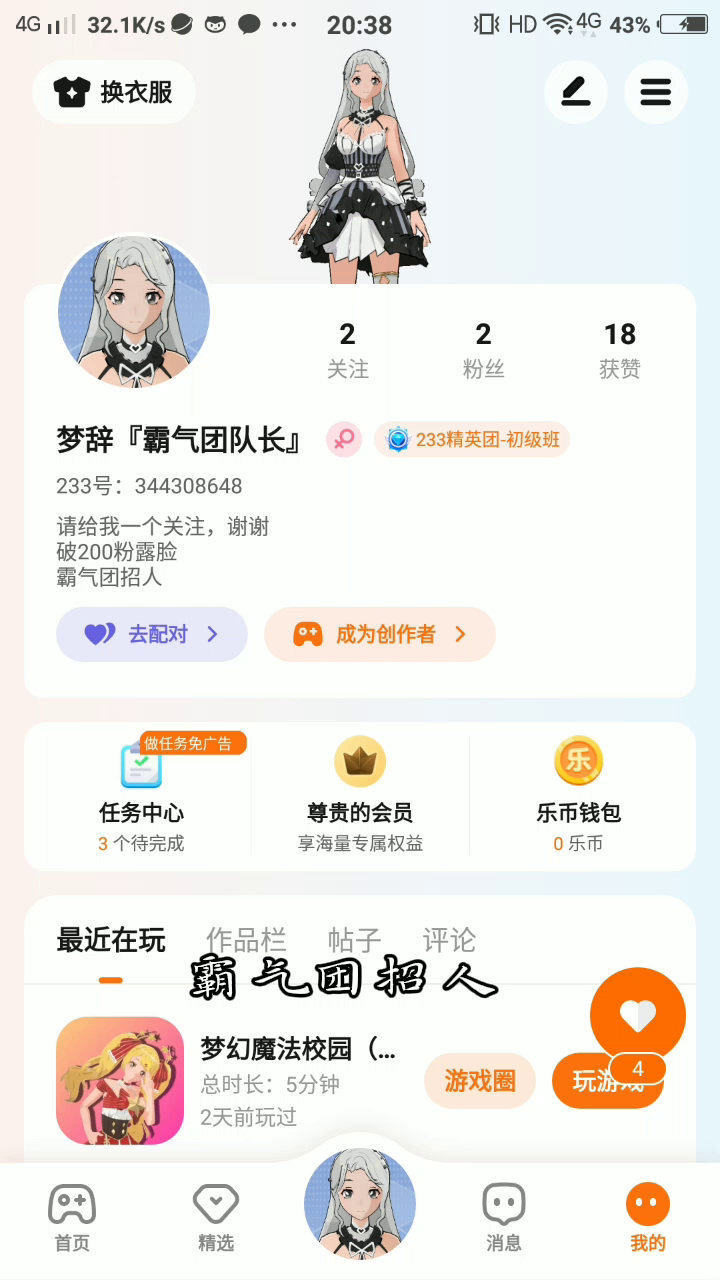
Task: Go to the 精选 featured tab
Action: point(216,1218)
